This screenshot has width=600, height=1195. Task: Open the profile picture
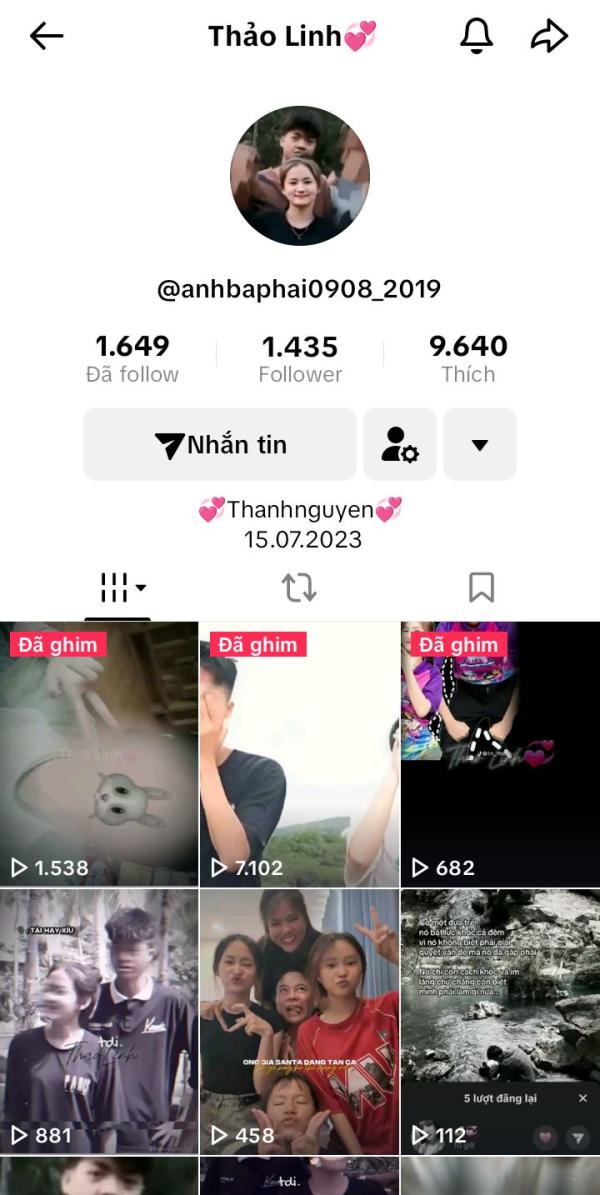click(x=300, y=175)
